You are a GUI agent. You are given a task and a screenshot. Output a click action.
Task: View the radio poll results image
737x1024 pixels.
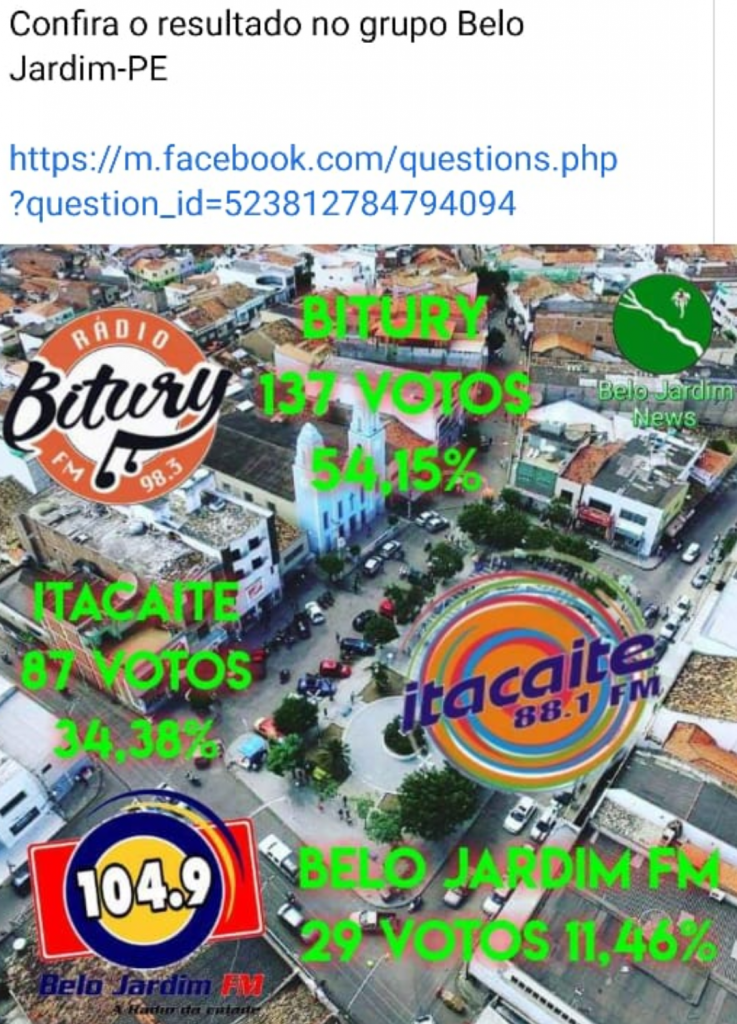[368, 632]
